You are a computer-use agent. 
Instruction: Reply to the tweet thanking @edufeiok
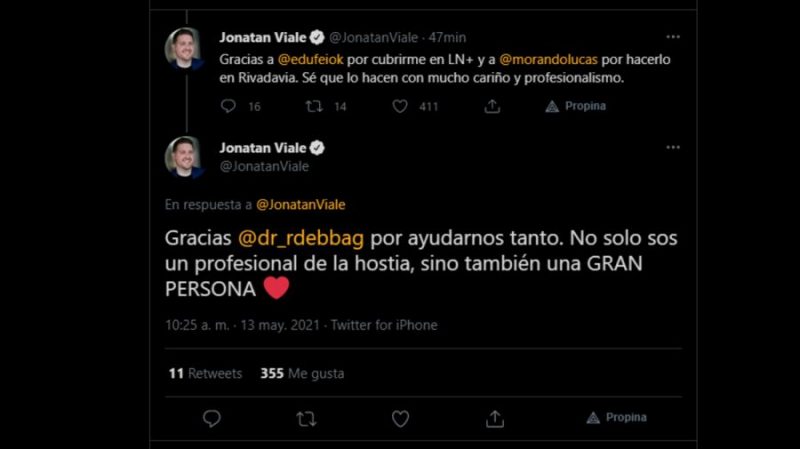click(x=228, y=106)
